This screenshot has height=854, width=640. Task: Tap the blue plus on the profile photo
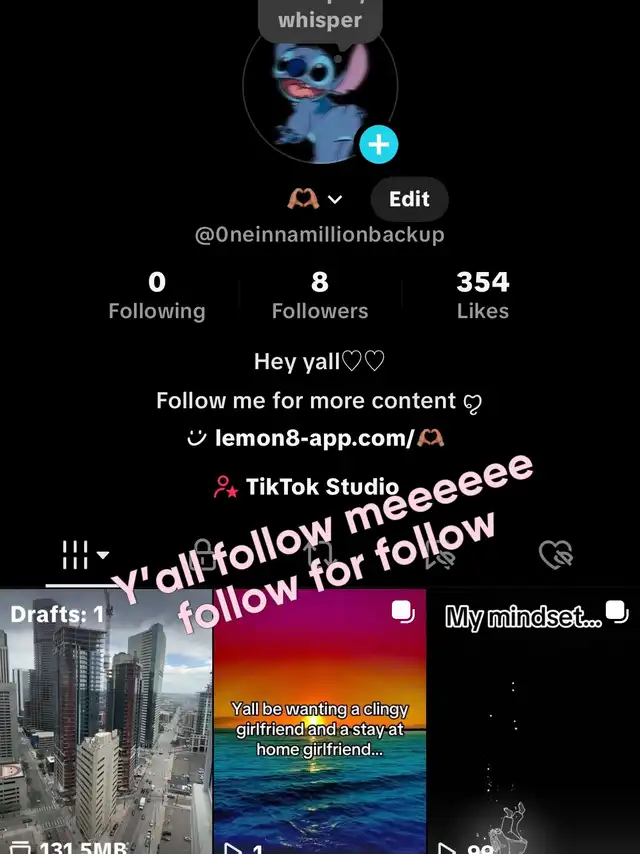(379, 145)
